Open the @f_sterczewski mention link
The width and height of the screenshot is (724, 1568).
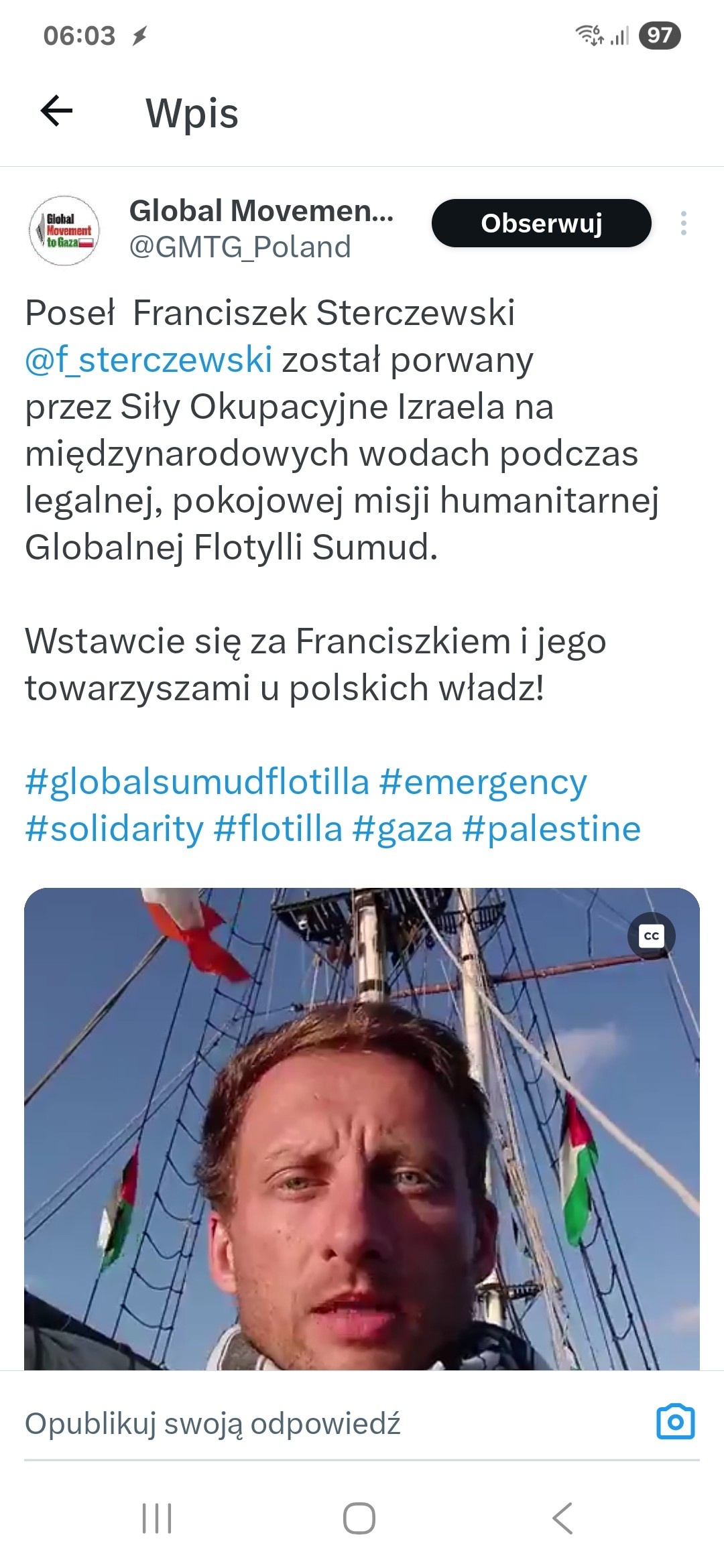(x=149, y=359)
